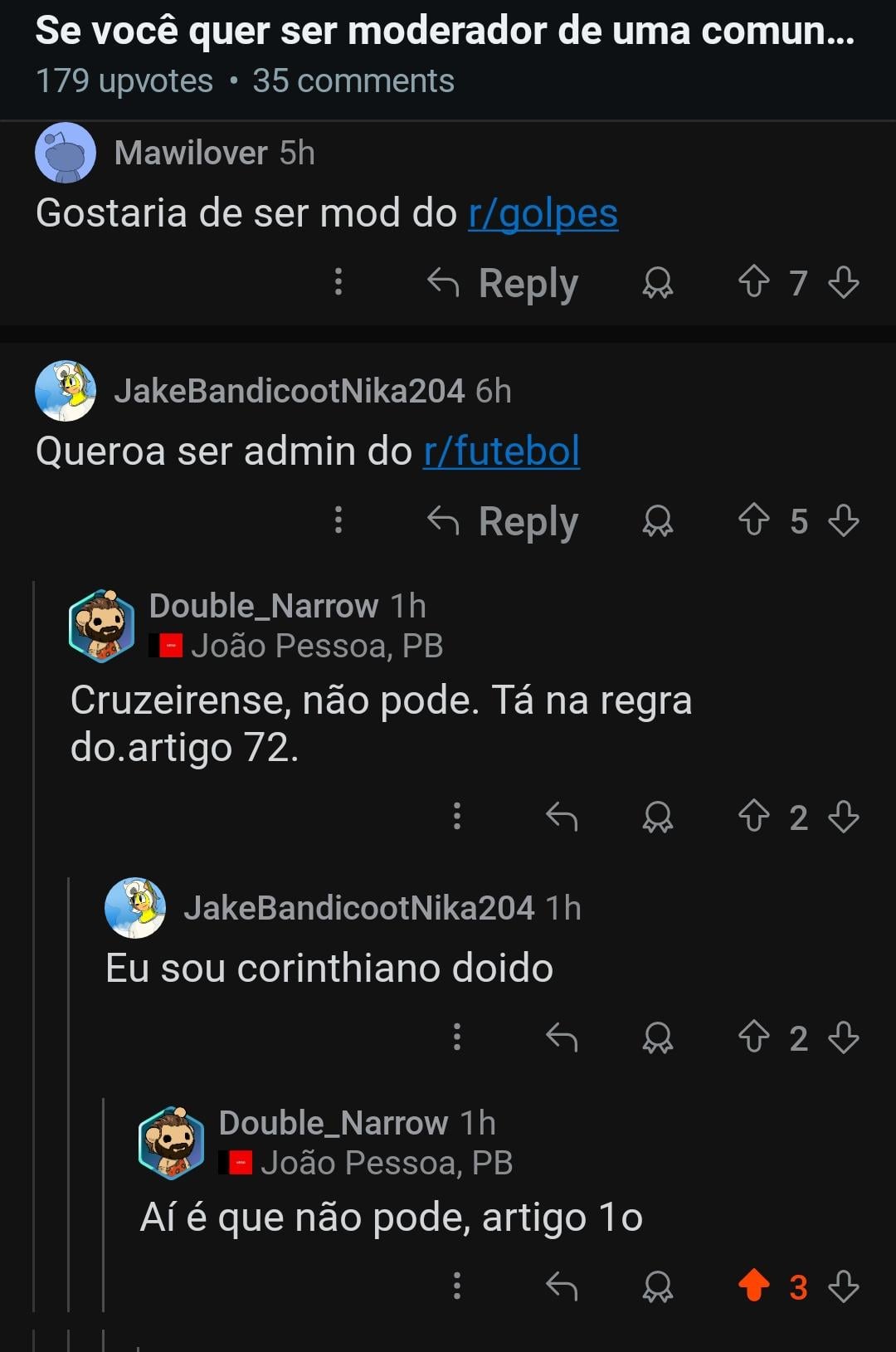Reply to the 'Queroa ser admin' comment
This screenshot has width=896, height=1352.
coord(503,521)
